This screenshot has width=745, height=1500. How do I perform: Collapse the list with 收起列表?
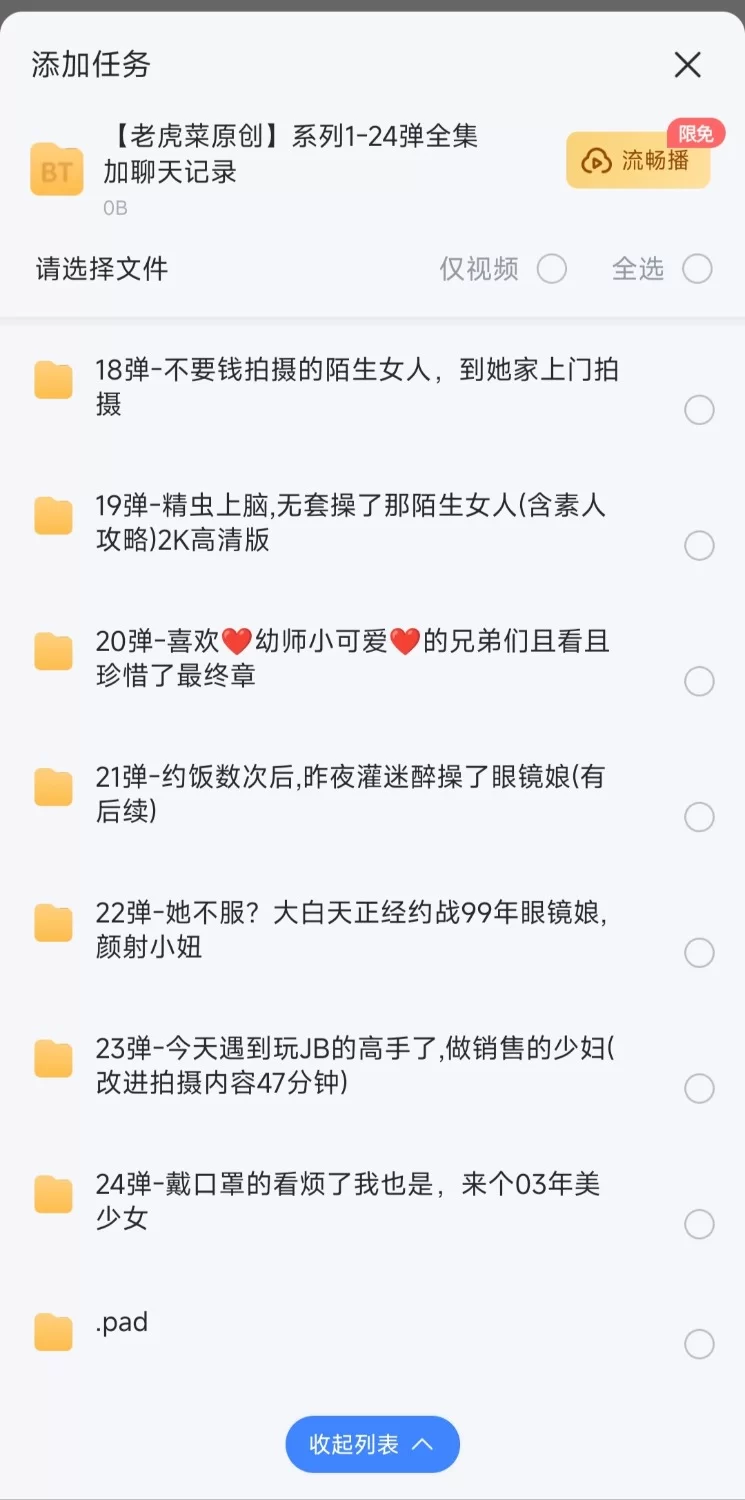click(372, 1444)
